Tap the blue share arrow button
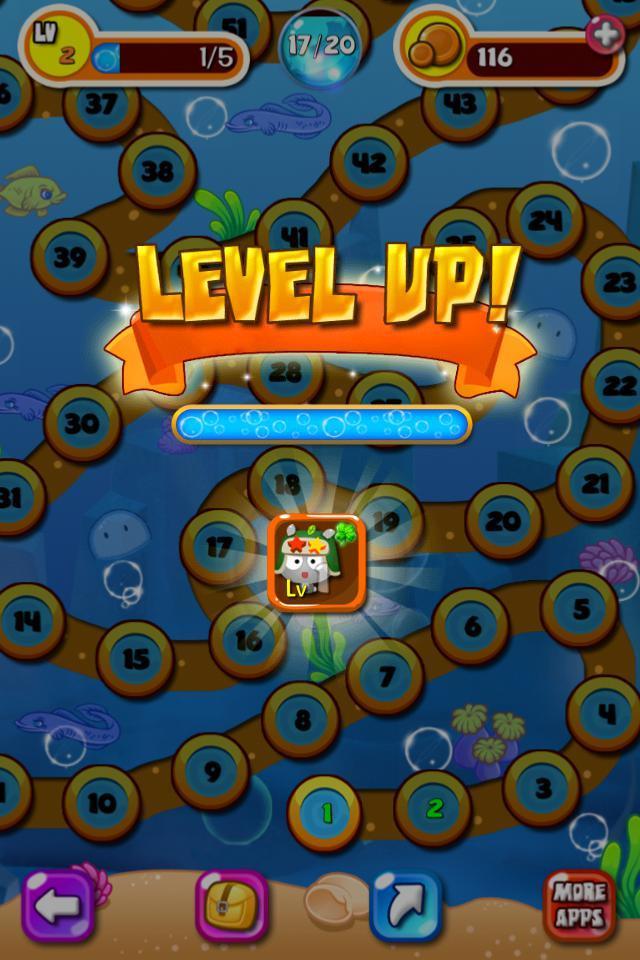The height and width of the screenshot is (960, 640). pyautogui.click(x=406, y=906)
